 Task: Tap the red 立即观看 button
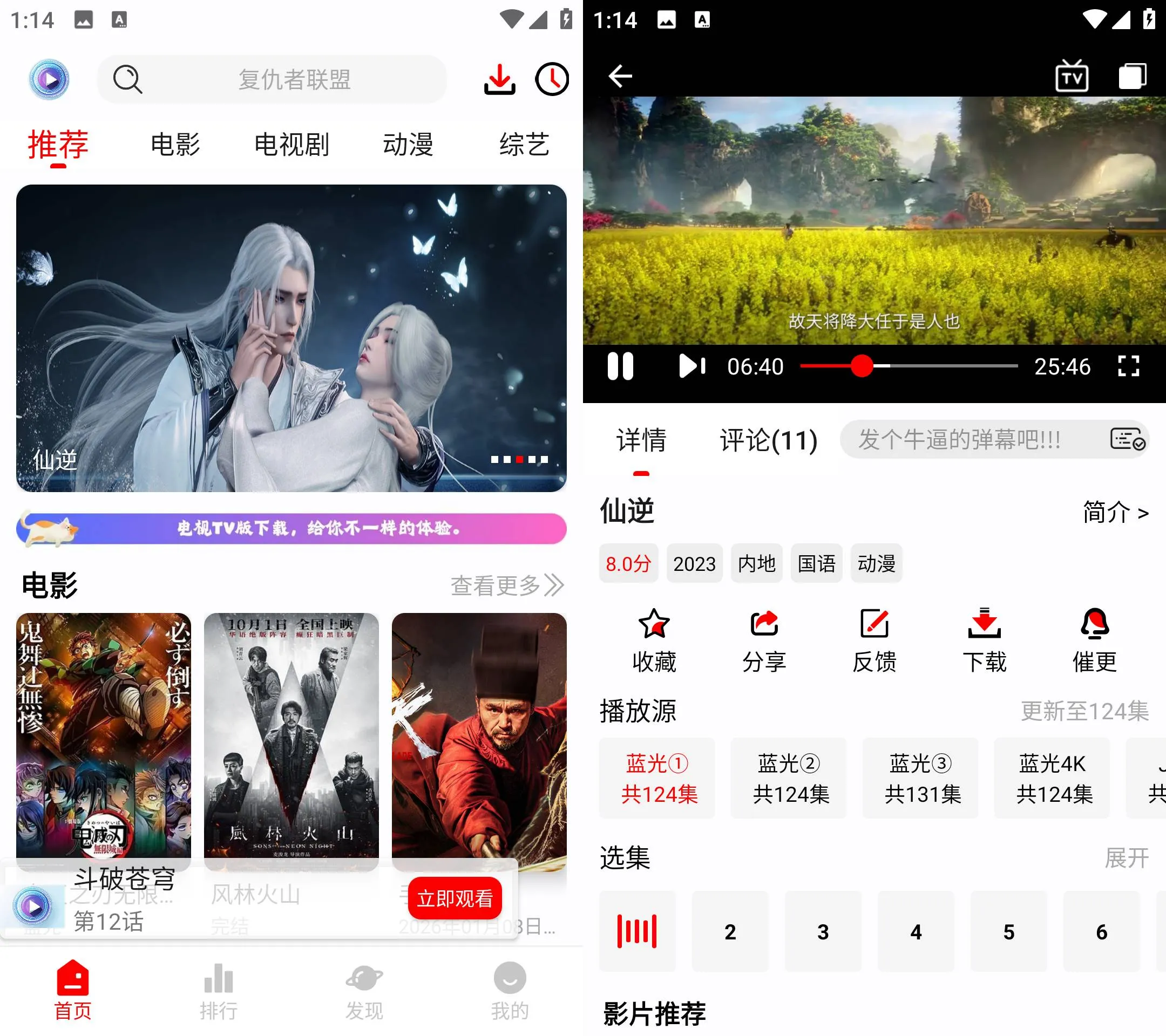pyautogui.click(x=455, y=898)
